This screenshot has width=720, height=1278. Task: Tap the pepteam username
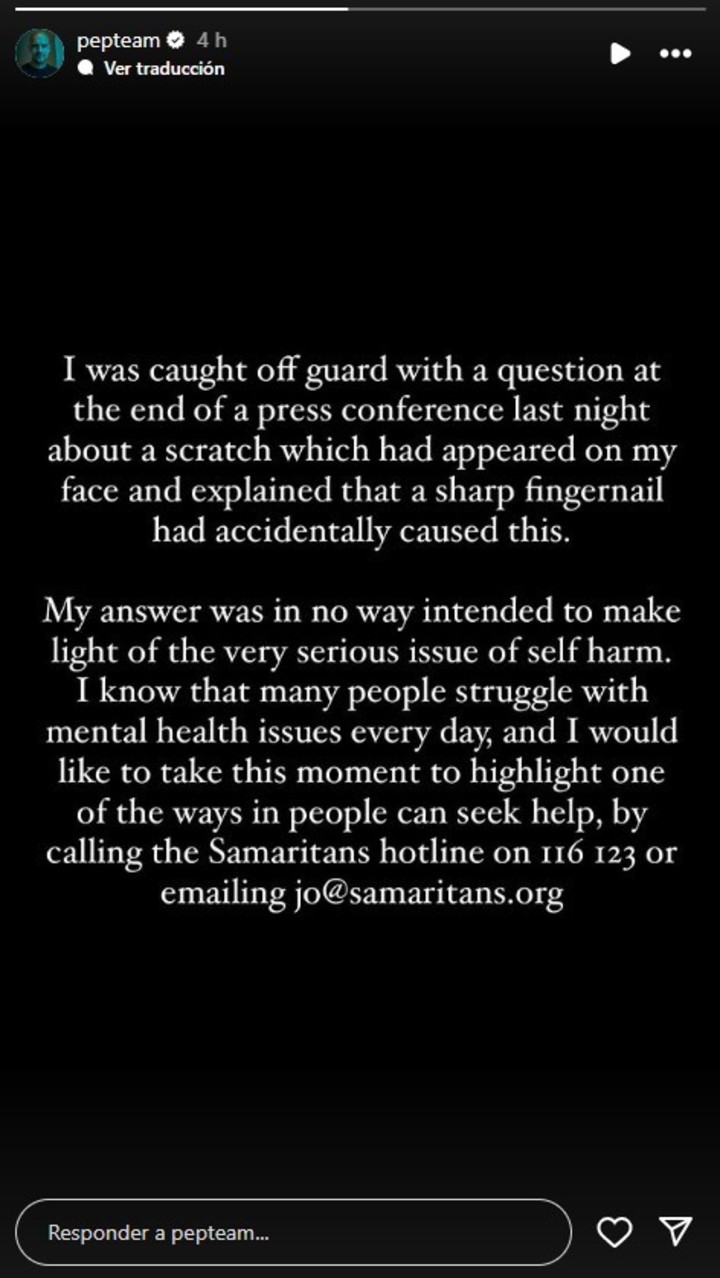coord(118,41)
